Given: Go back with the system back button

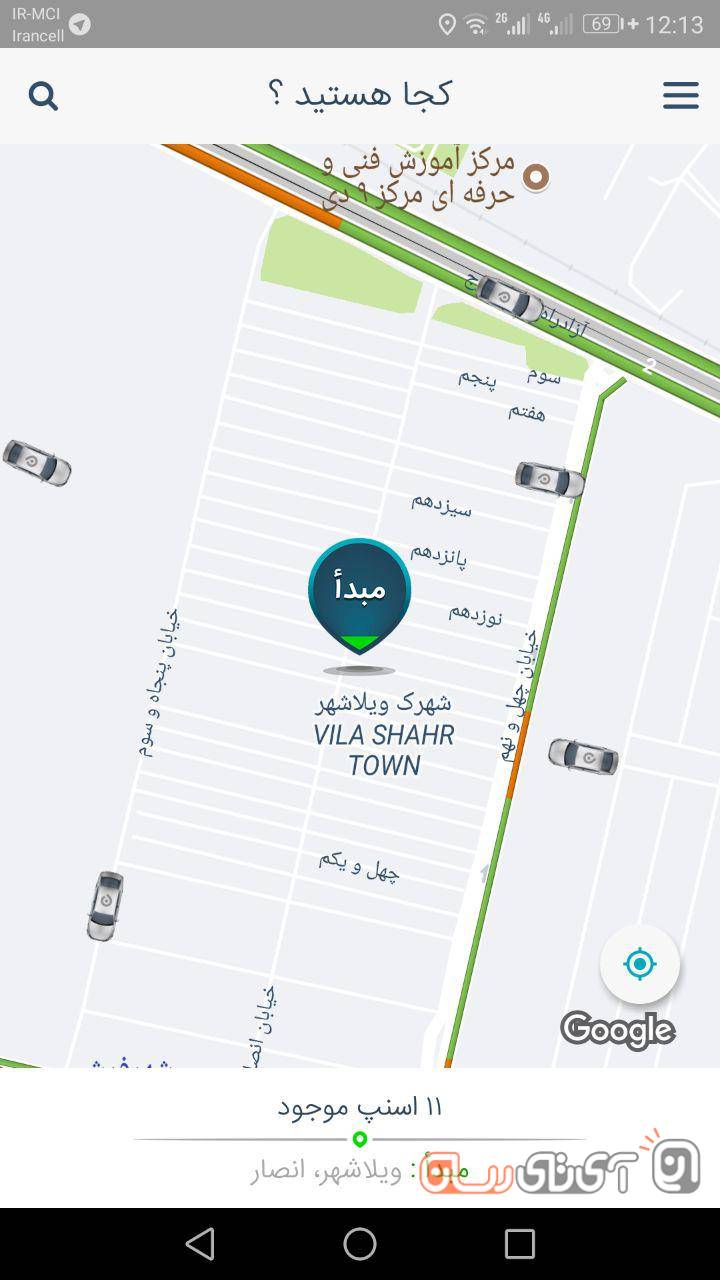Looking at the screenshot, I should (x=200, y=1244).
